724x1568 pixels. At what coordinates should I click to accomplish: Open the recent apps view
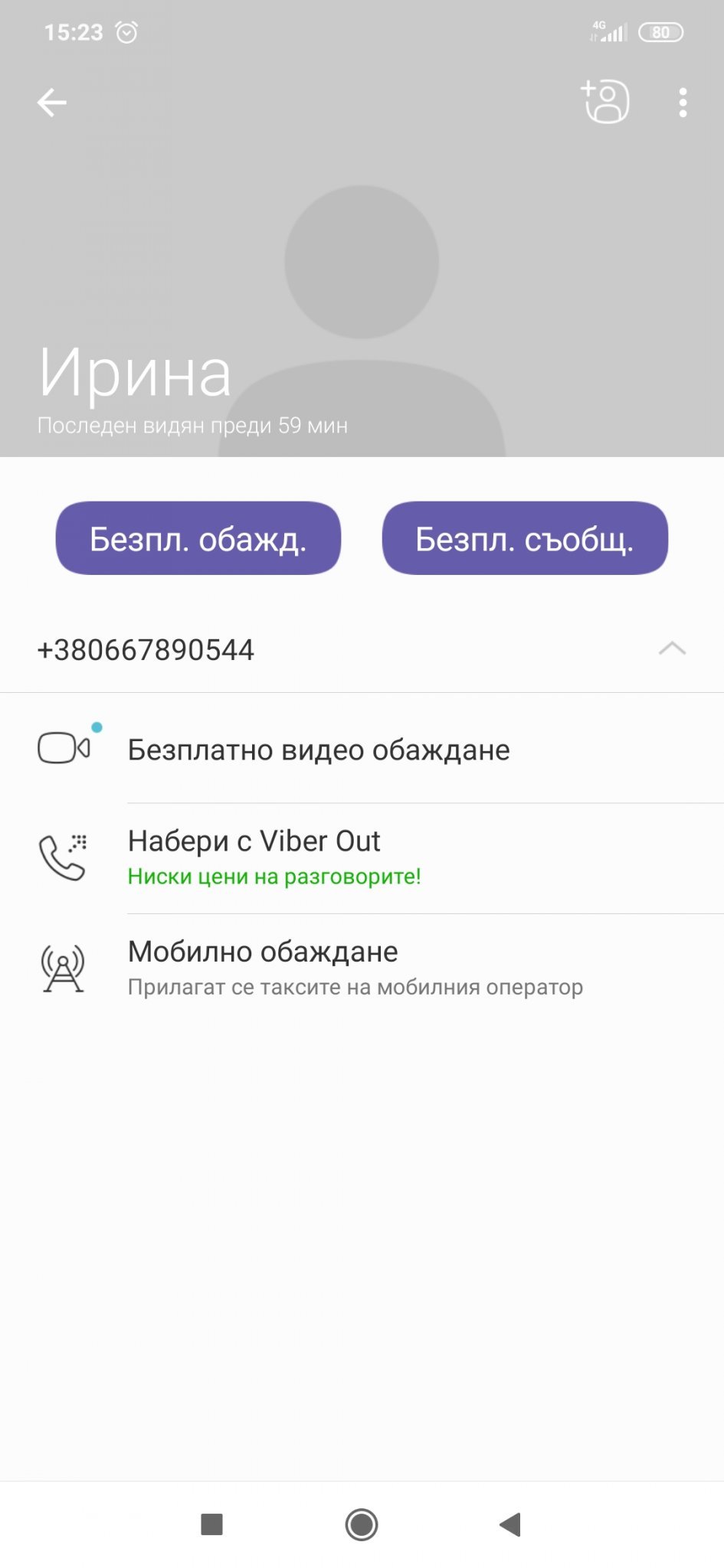211,1524
